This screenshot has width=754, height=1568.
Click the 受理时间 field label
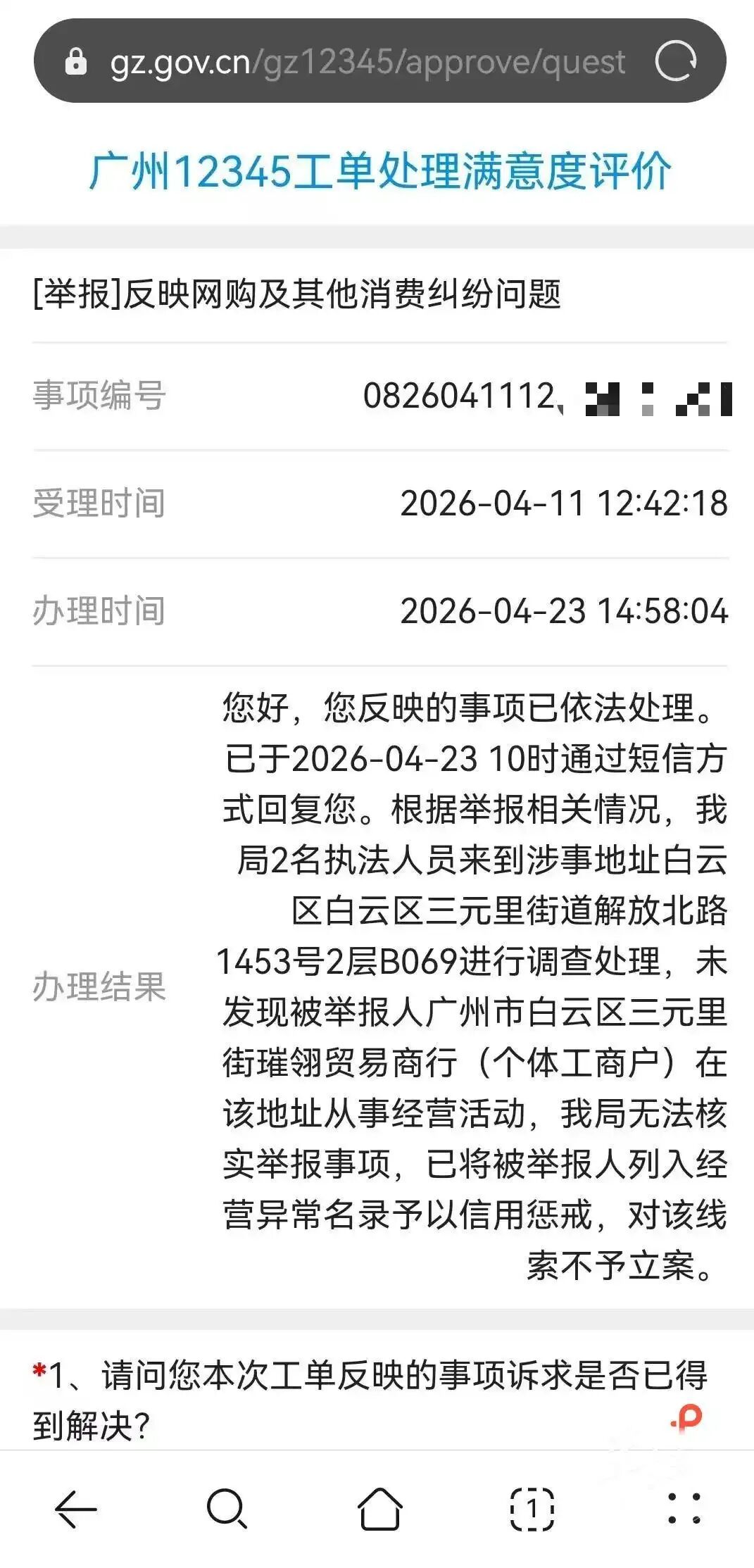[x=99, y=503]
